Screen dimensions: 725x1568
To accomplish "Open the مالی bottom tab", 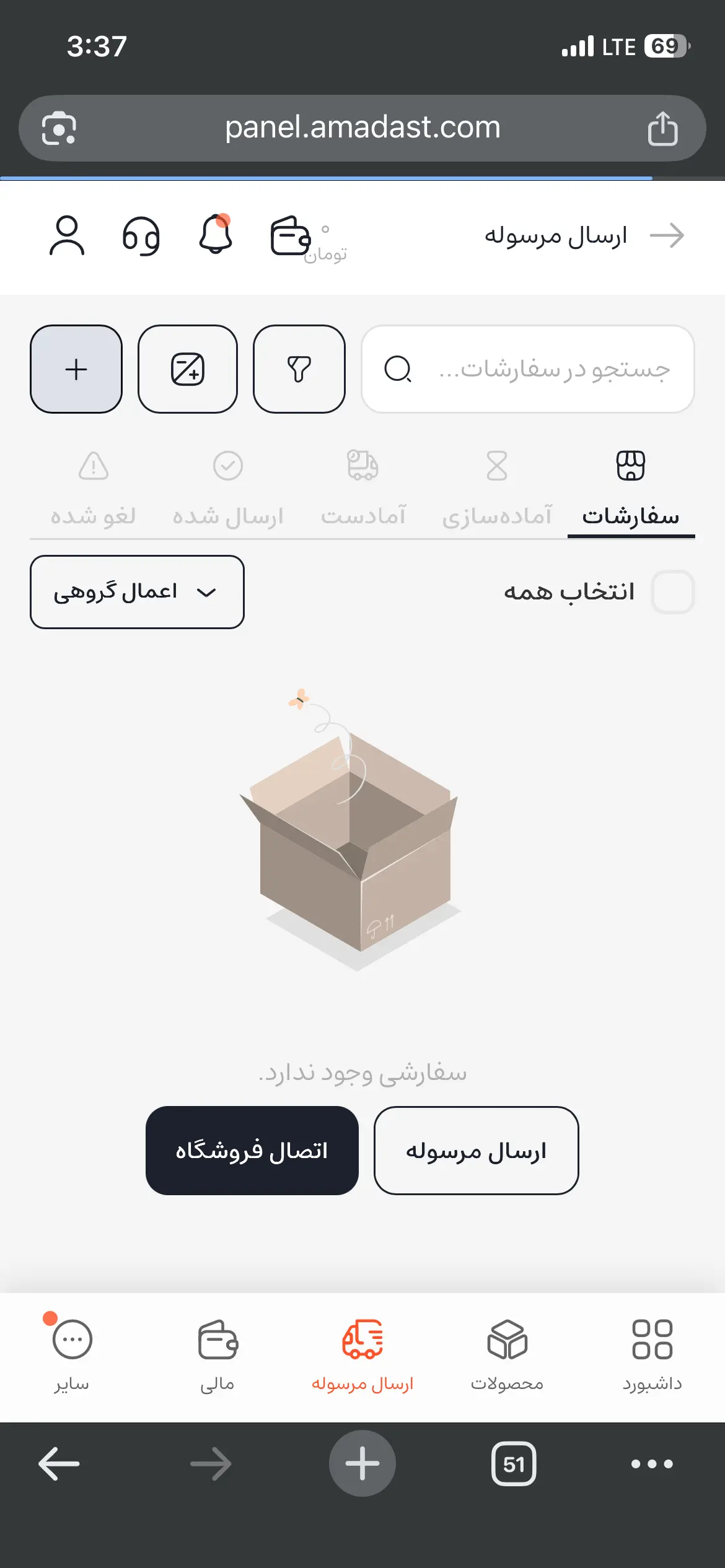I will coord(217,1355).
